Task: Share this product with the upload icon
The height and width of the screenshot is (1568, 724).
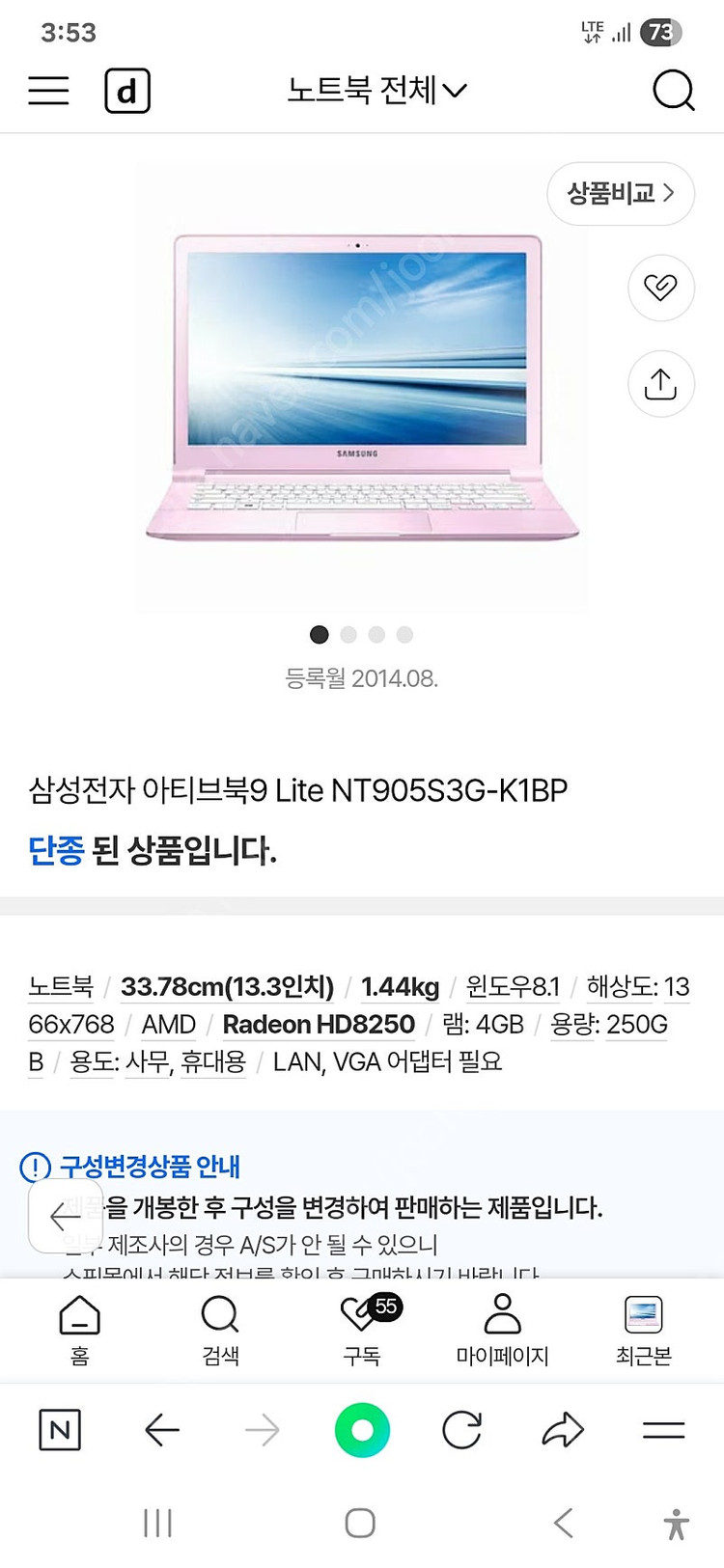Action: click(x=660, y=383)
